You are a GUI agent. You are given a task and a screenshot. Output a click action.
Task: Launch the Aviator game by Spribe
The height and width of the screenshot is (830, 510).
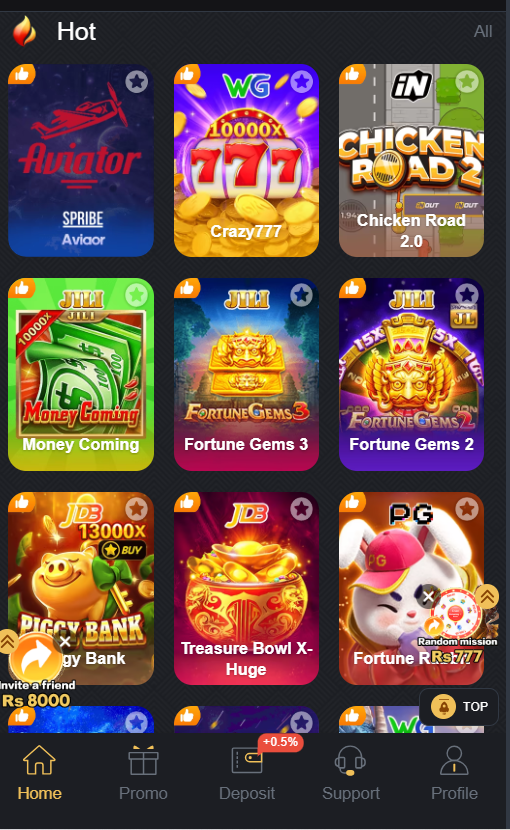pos(81,160)
